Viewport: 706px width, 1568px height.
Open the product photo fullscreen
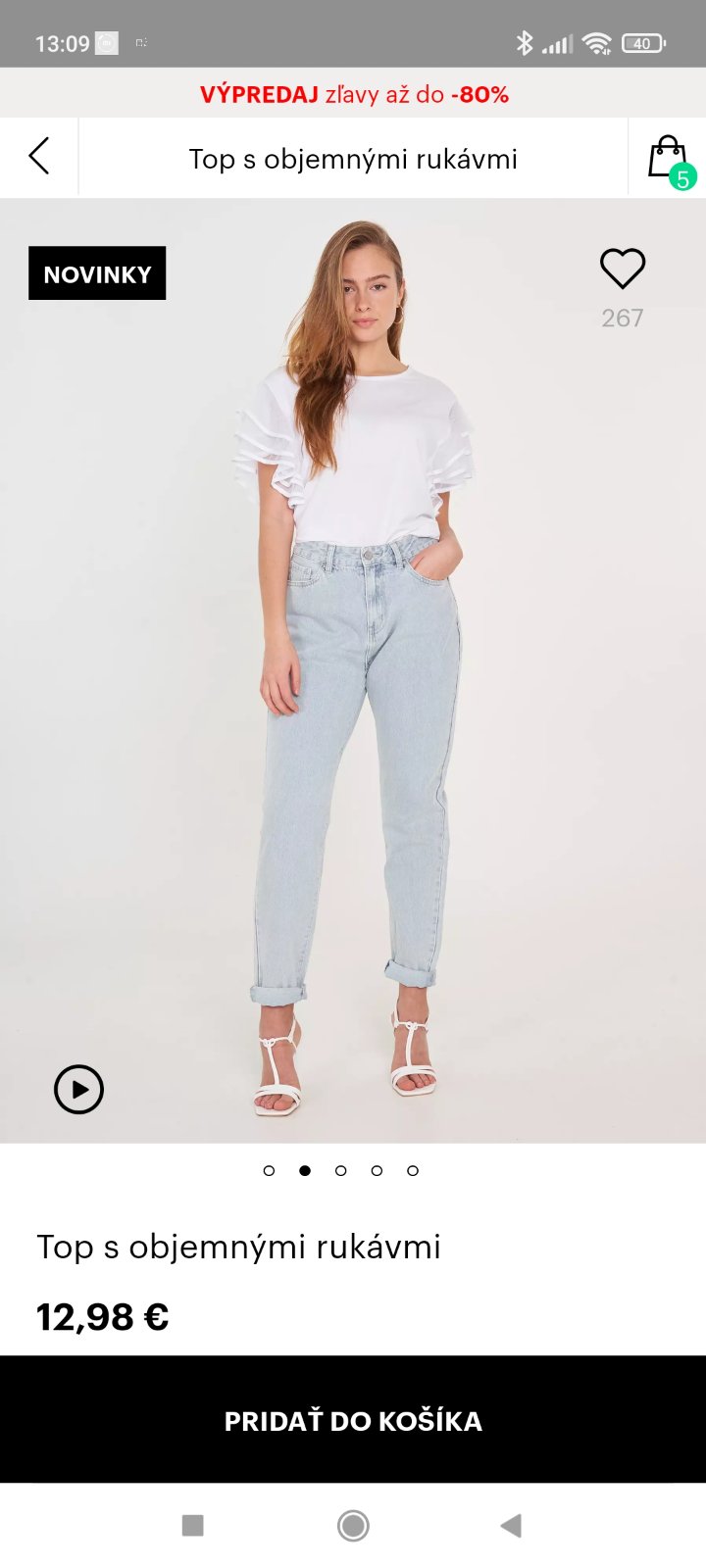pyautogui.click(x=353, y=686)
